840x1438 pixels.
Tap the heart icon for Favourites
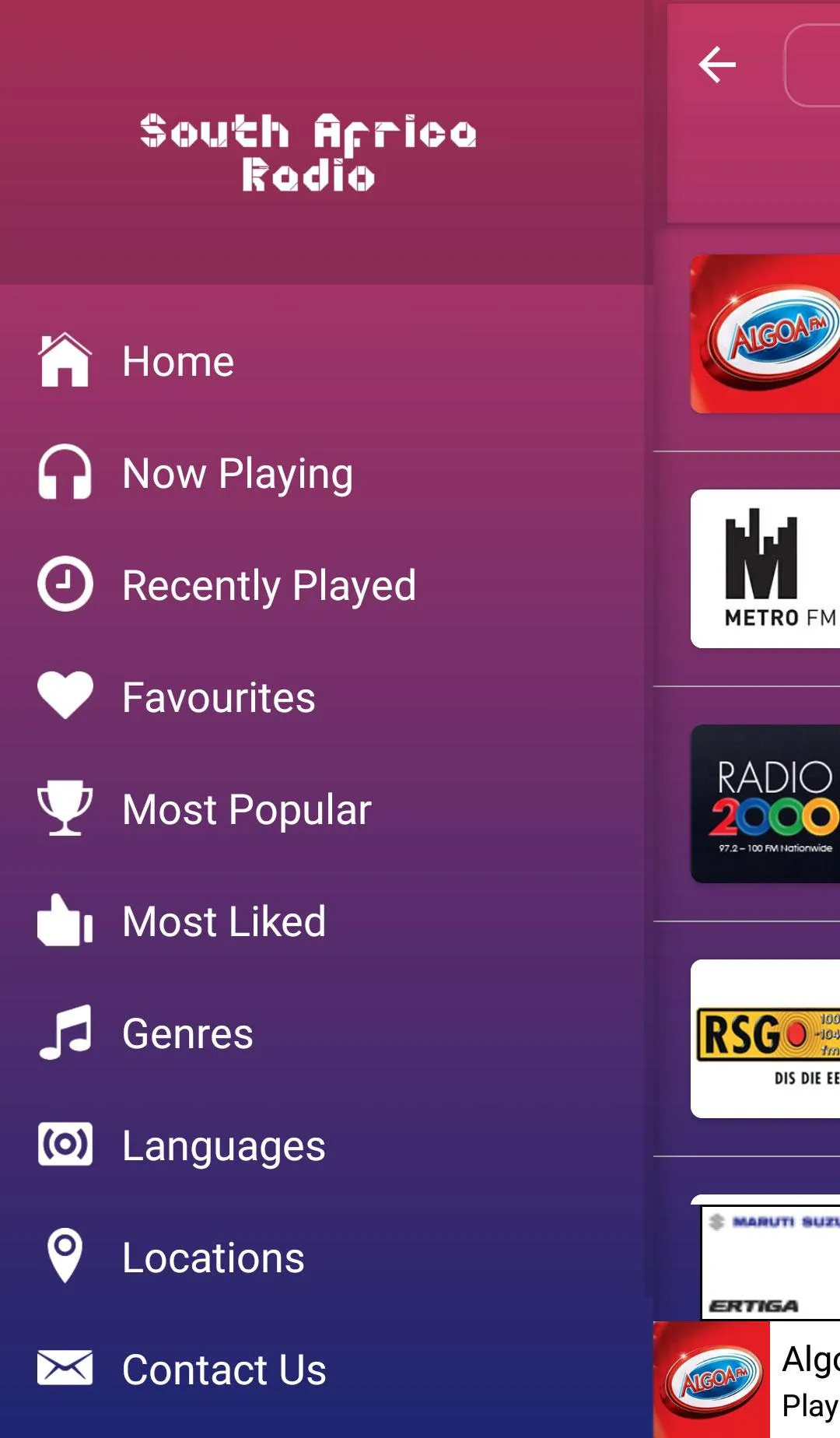(x=65, y=696)
